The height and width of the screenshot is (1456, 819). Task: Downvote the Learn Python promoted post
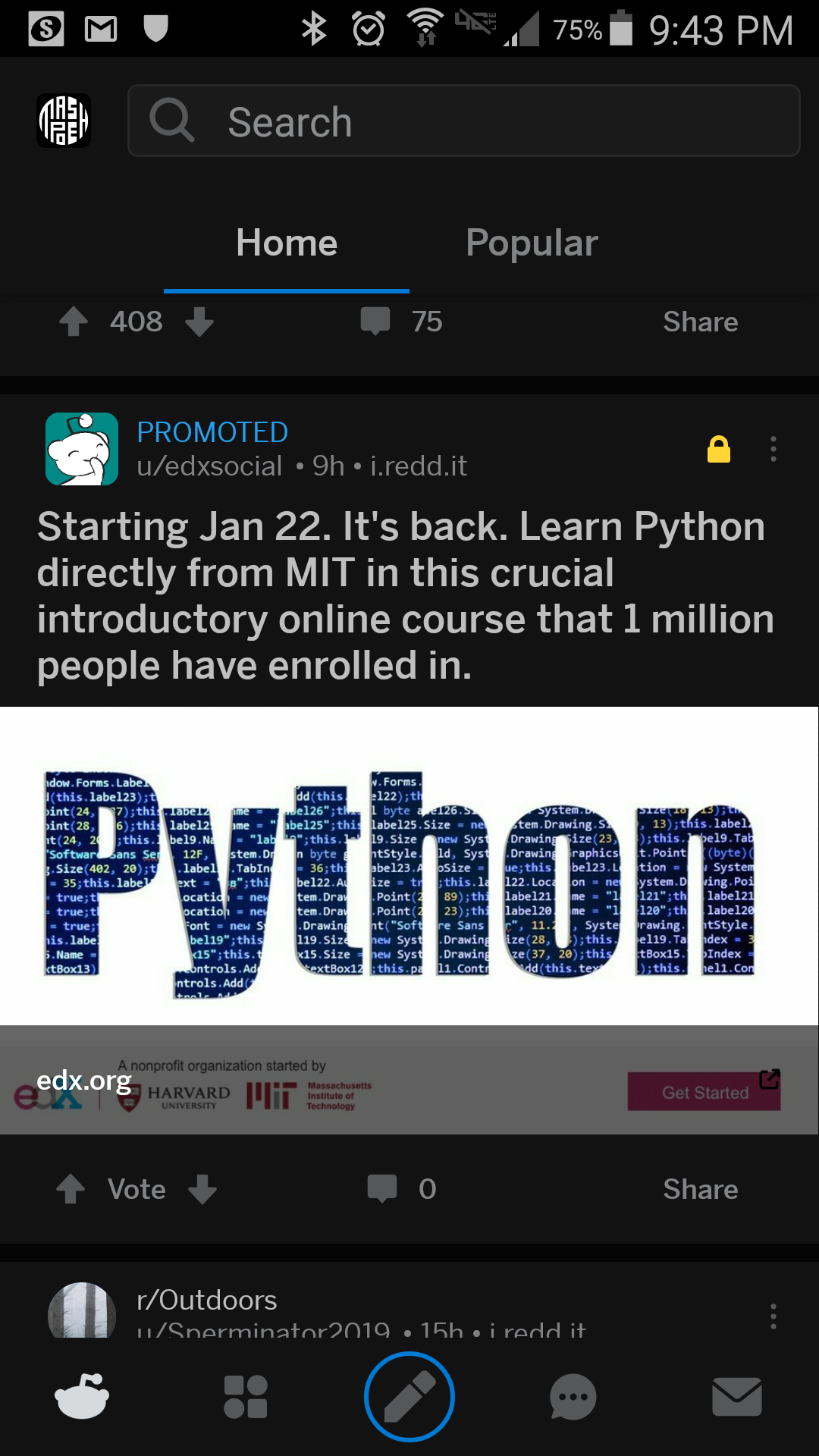click(202, 1189)
